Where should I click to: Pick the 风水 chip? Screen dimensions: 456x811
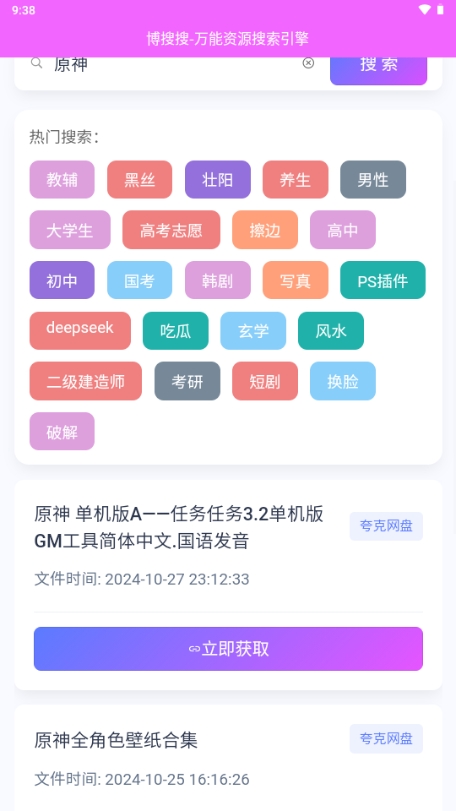331,331
